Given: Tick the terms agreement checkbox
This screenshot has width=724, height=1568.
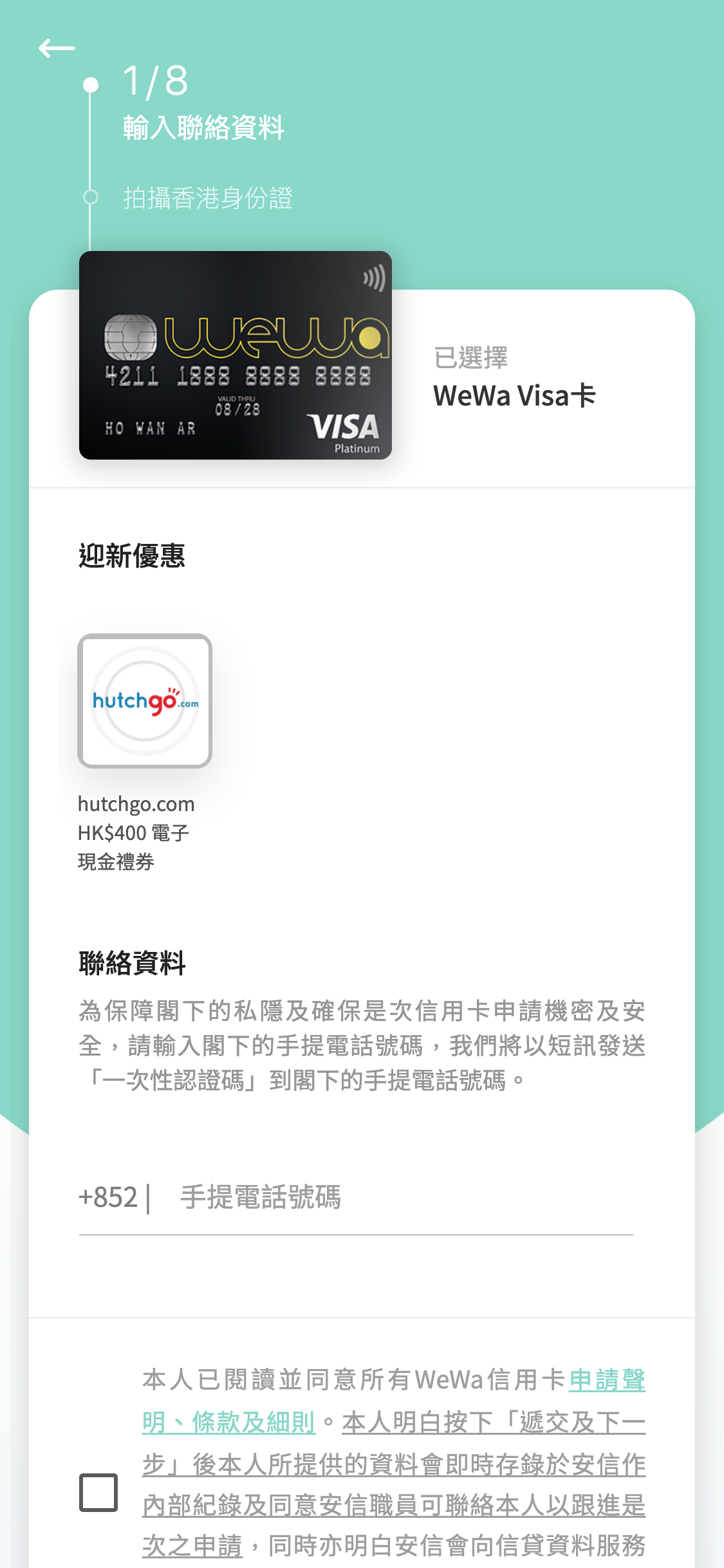Looking at the screenshot, I should [98, 1492].
